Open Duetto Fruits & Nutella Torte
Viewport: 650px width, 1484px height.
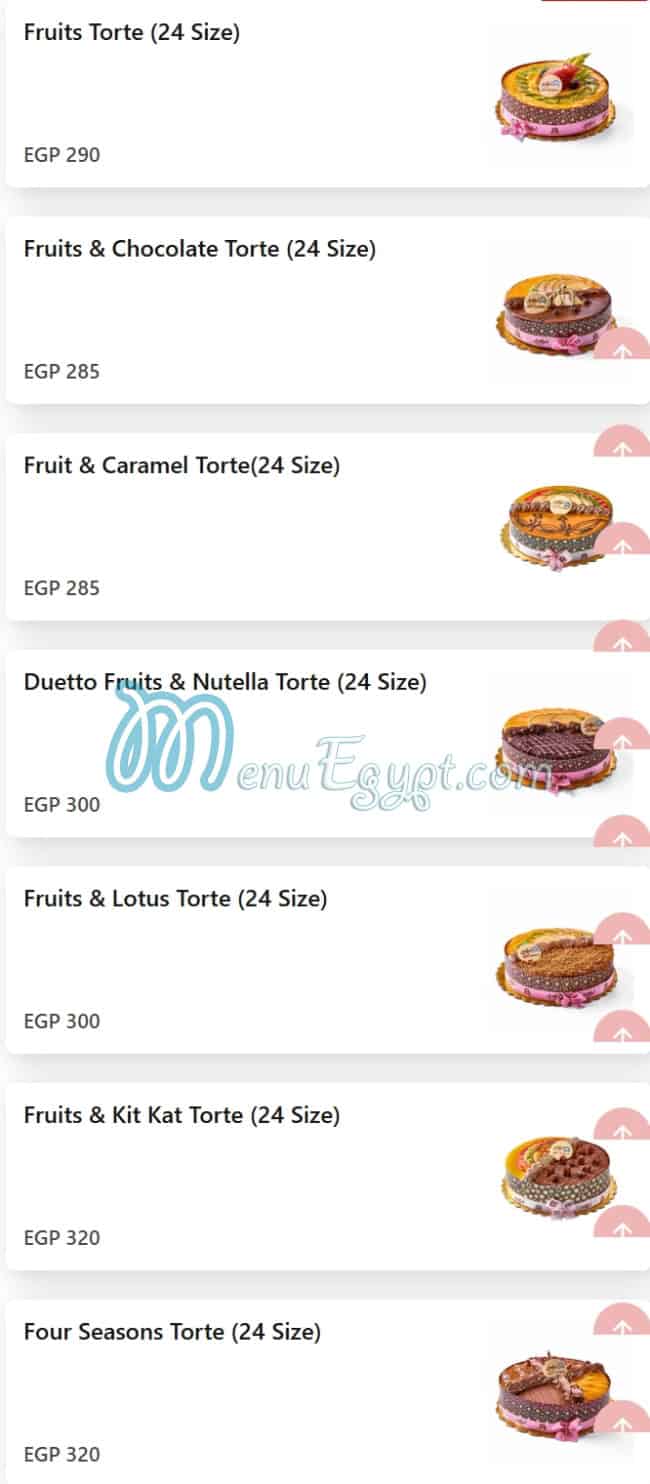point(225,682)
